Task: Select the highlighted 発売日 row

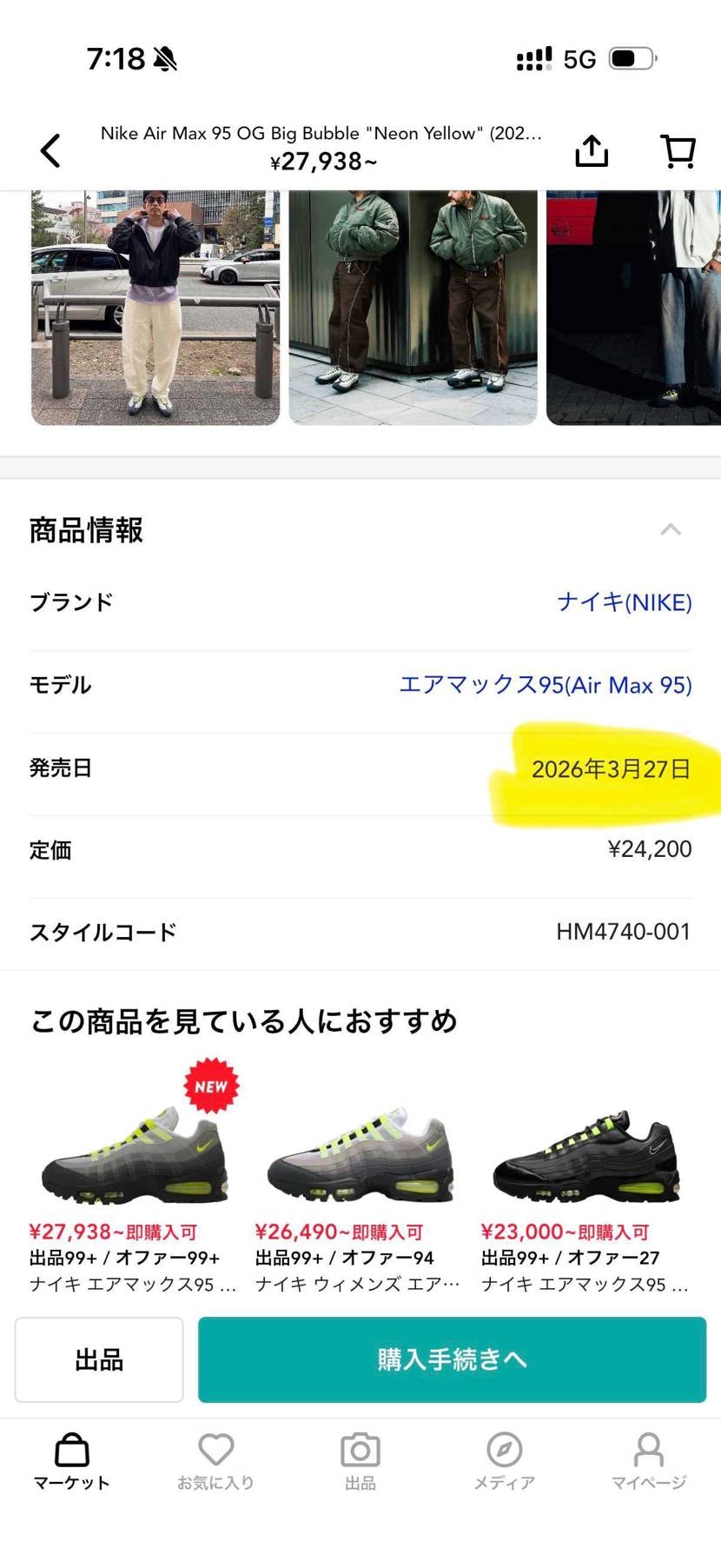Action: [360, 768]
